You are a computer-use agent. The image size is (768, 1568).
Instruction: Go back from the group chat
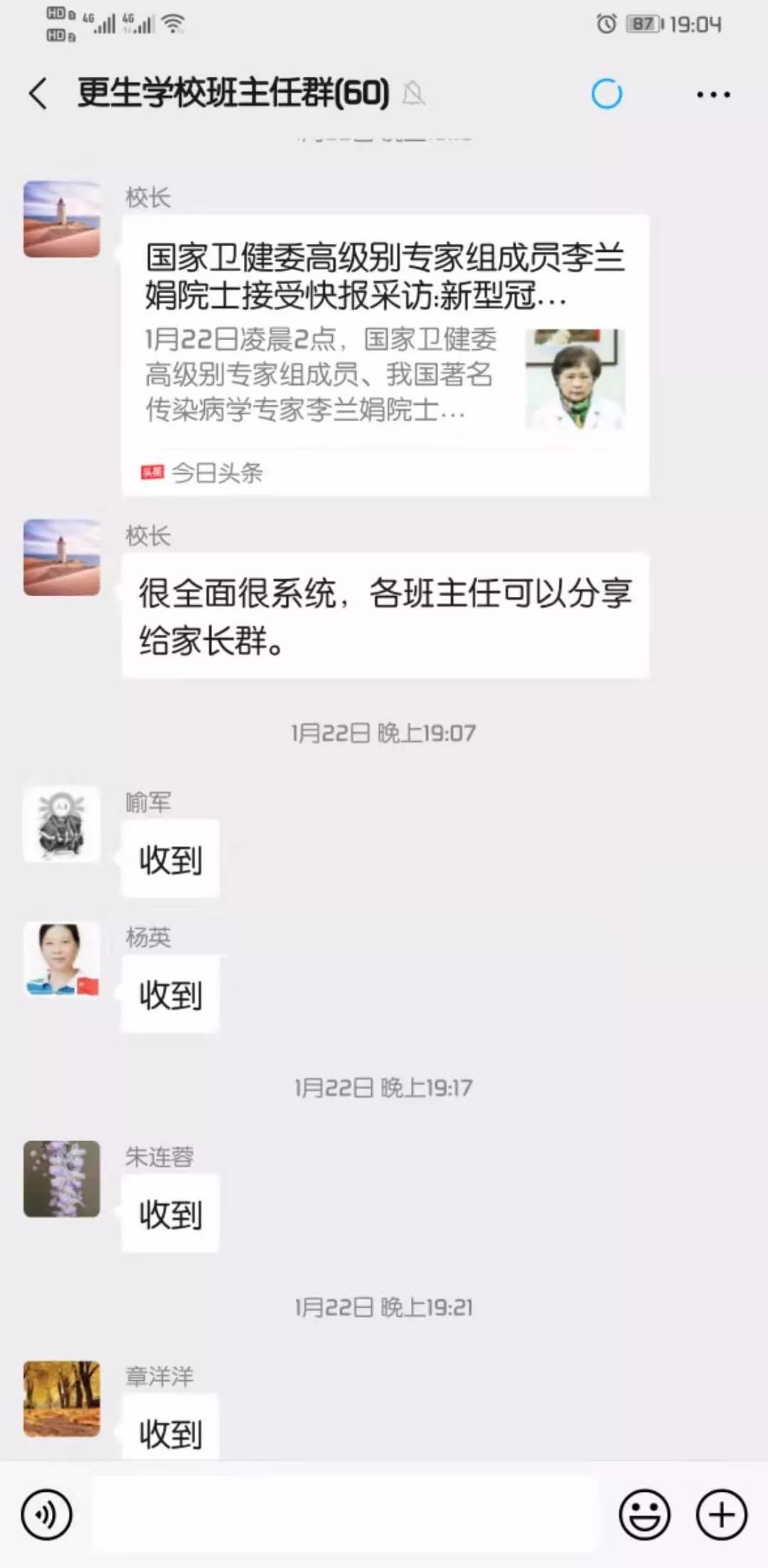(38, 93)
